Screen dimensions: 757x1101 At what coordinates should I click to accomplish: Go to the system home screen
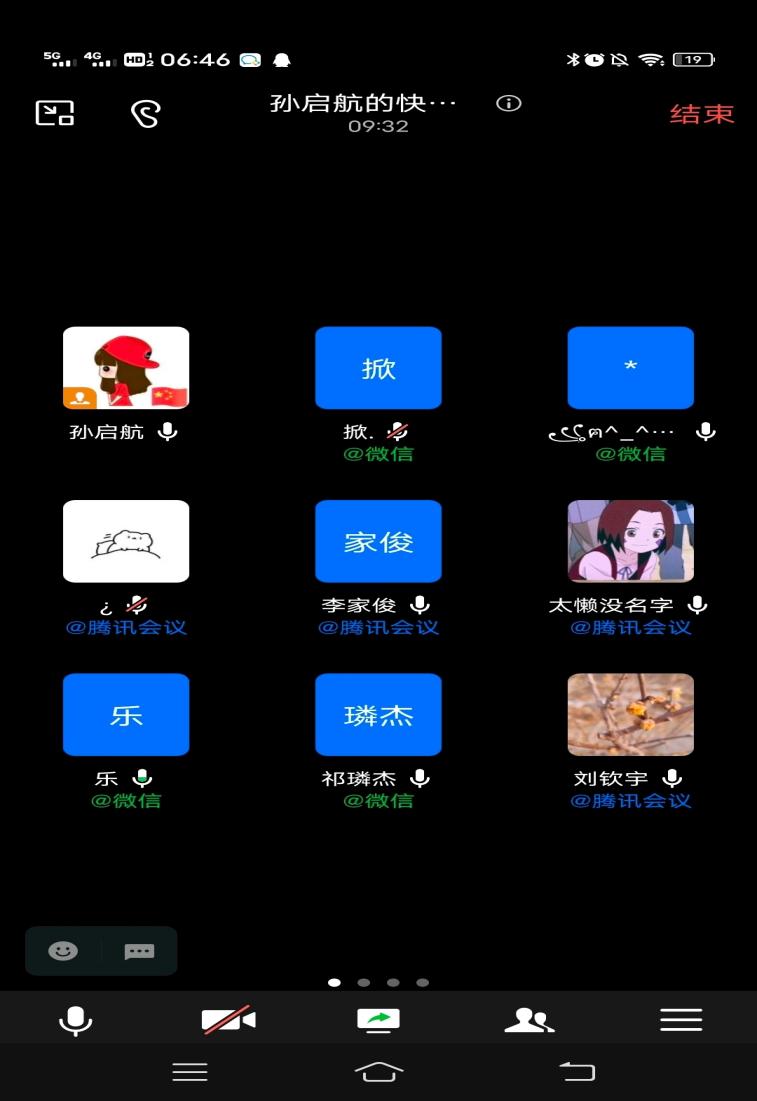point(379,1072)
